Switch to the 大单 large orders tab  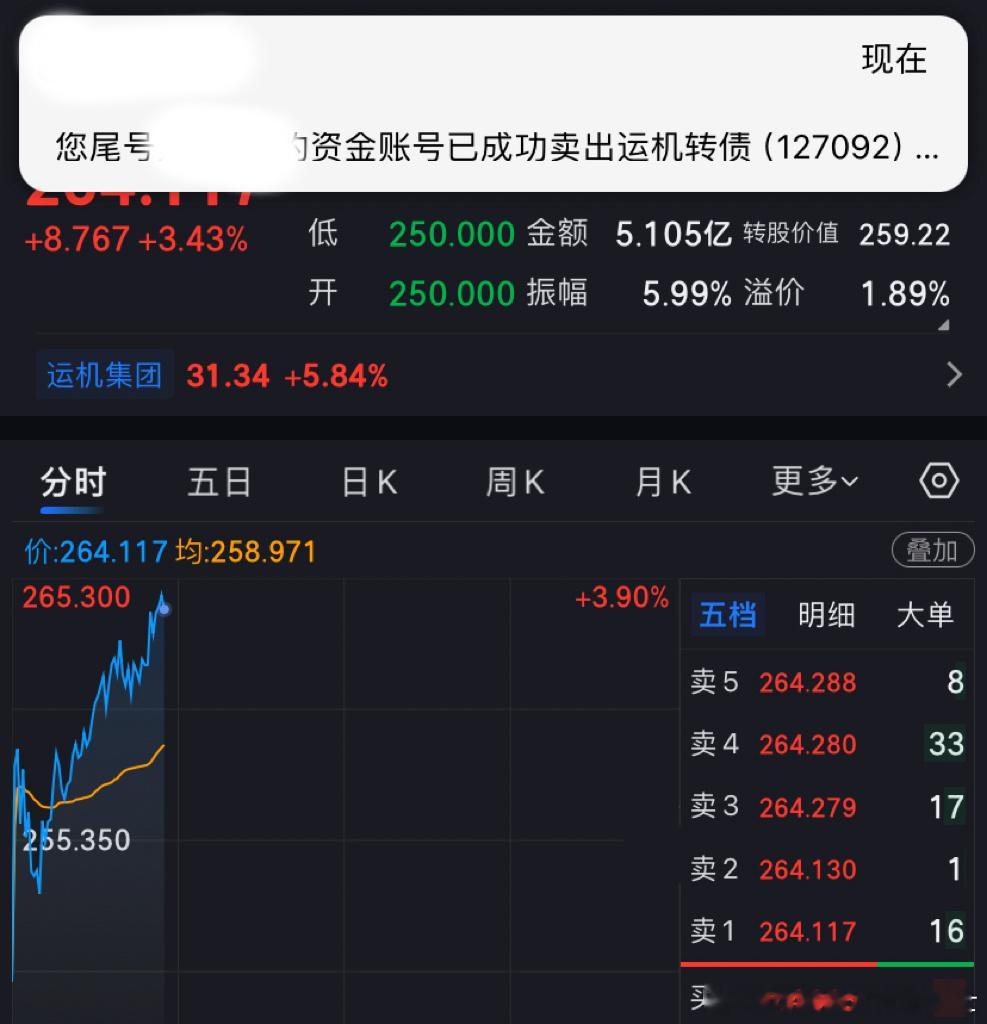[925, 616]
